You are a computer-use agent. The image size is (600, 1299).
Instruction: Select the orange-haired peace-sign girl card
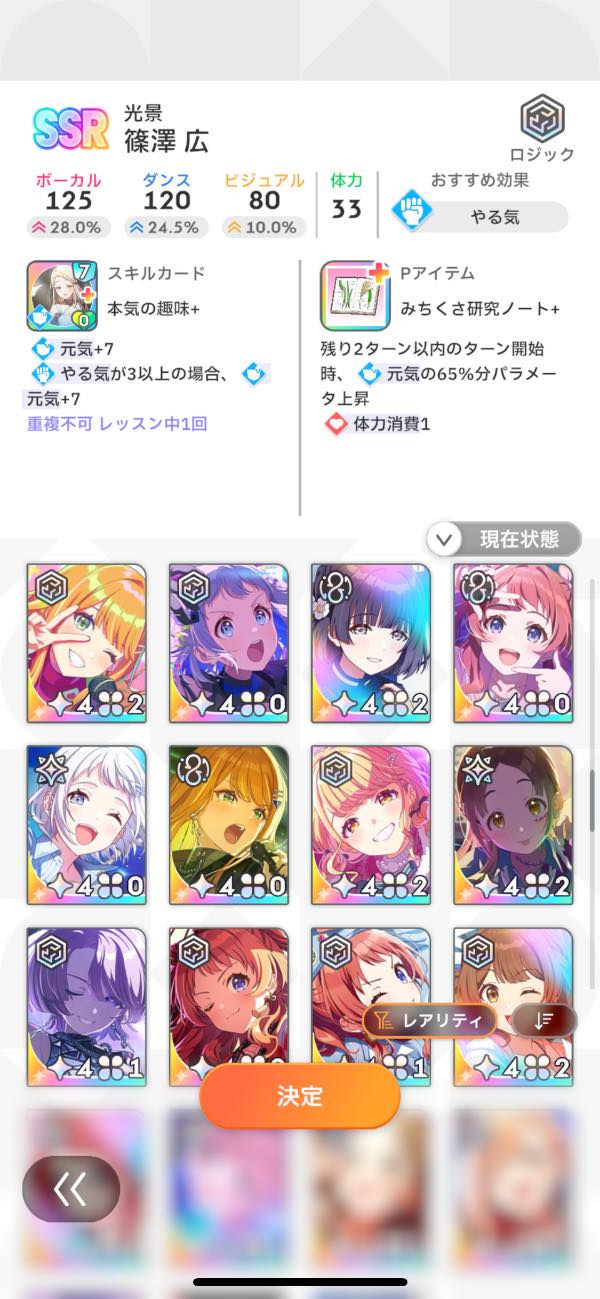87,642
